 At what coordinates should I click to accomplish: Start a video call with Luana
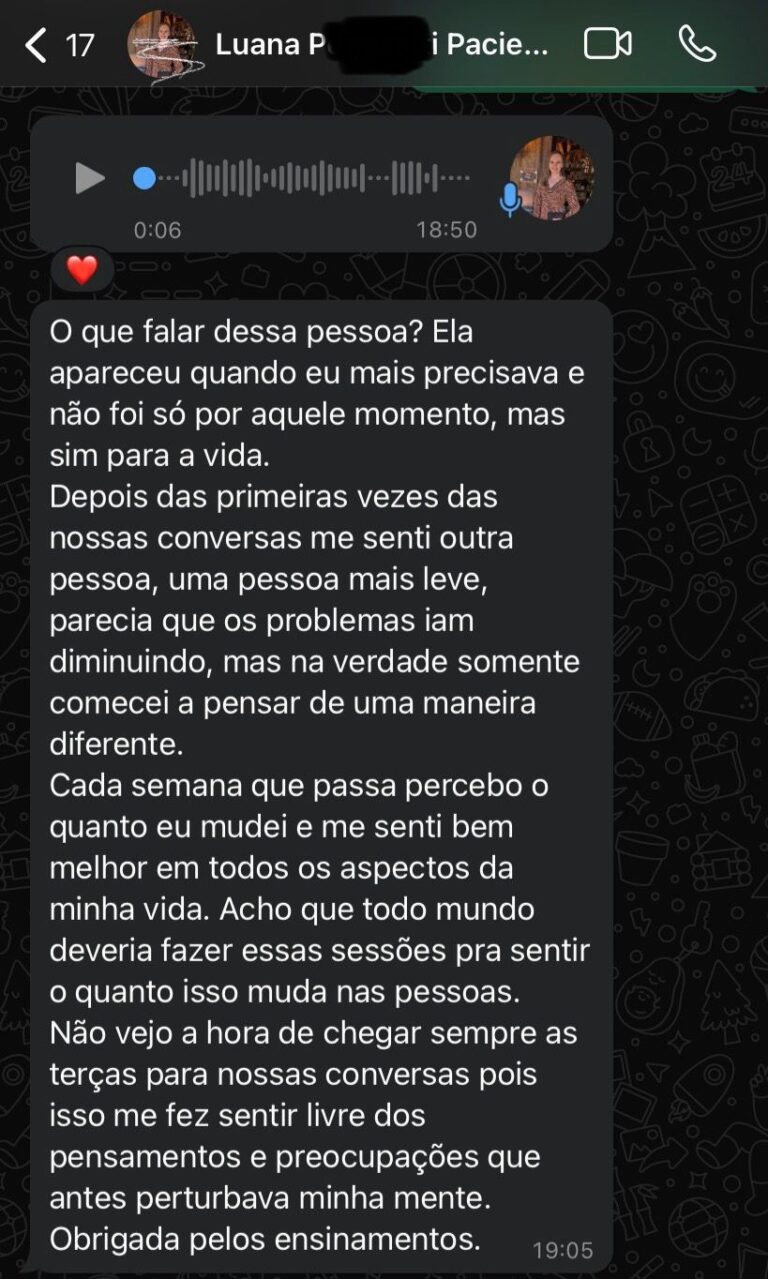(607, 44)
